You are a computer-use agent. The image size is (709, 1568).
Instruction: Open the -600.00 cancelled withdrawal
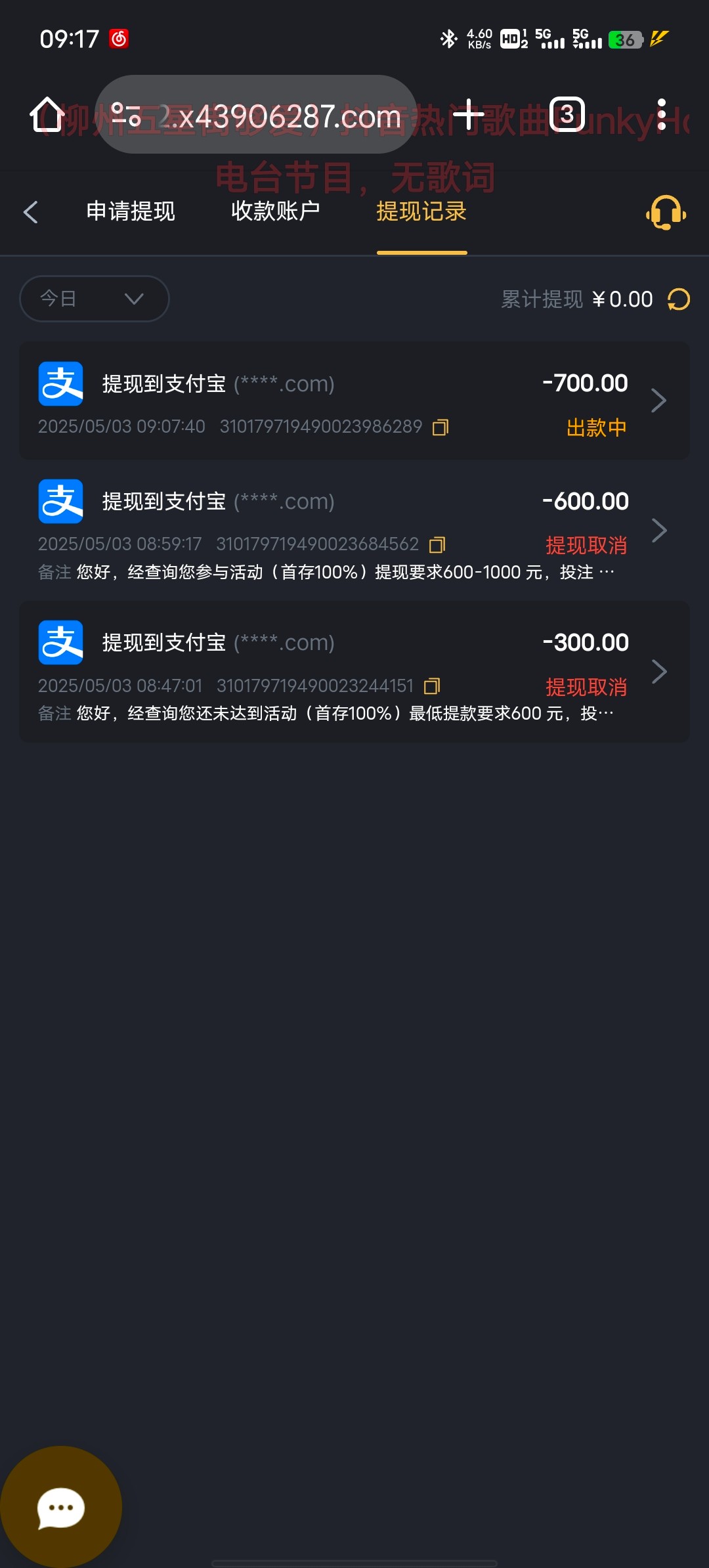(354, 531)
